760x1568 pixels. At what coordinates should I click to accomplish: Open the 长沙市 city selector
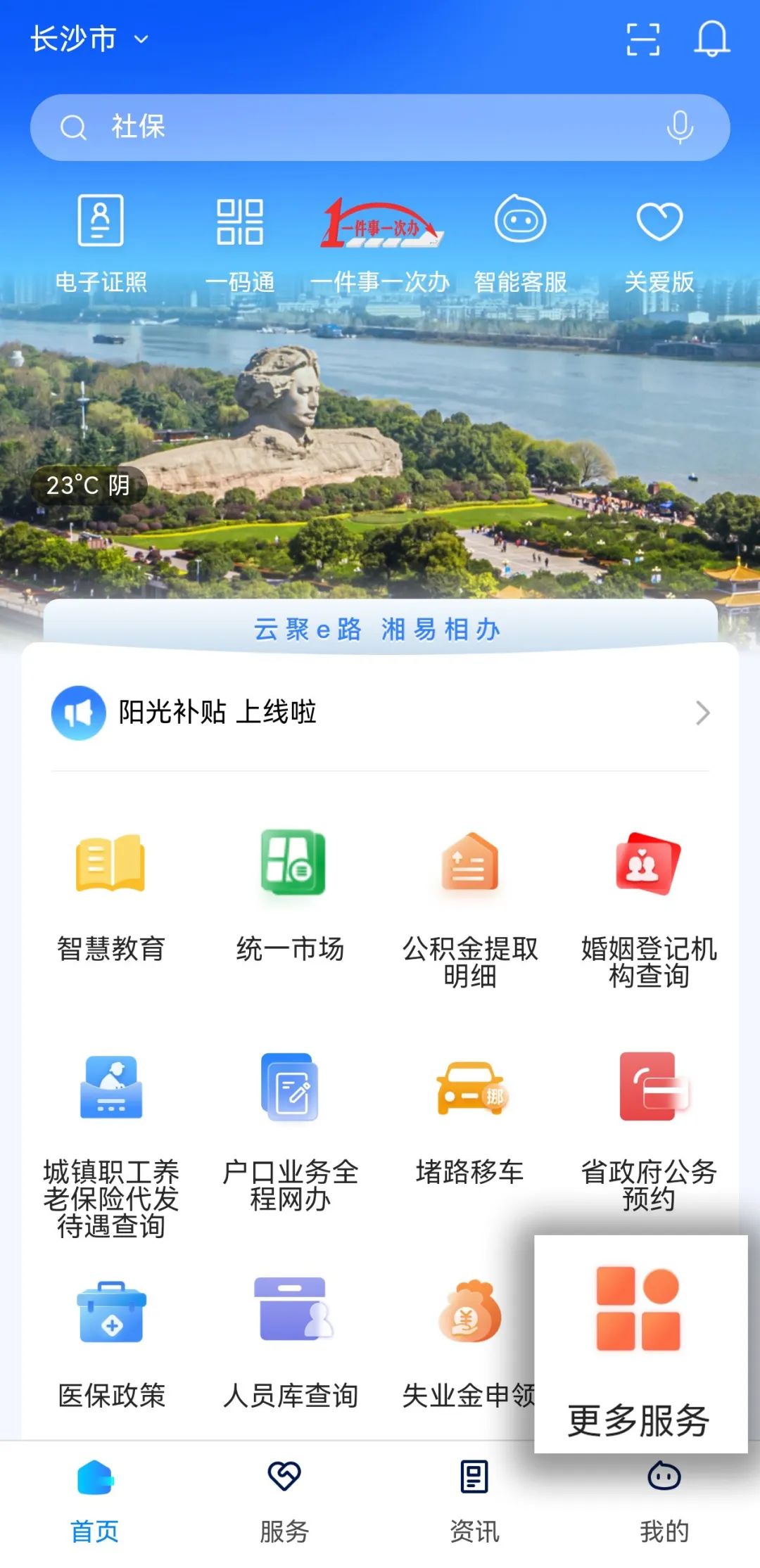pyautogui.click(x=89, y=39)
